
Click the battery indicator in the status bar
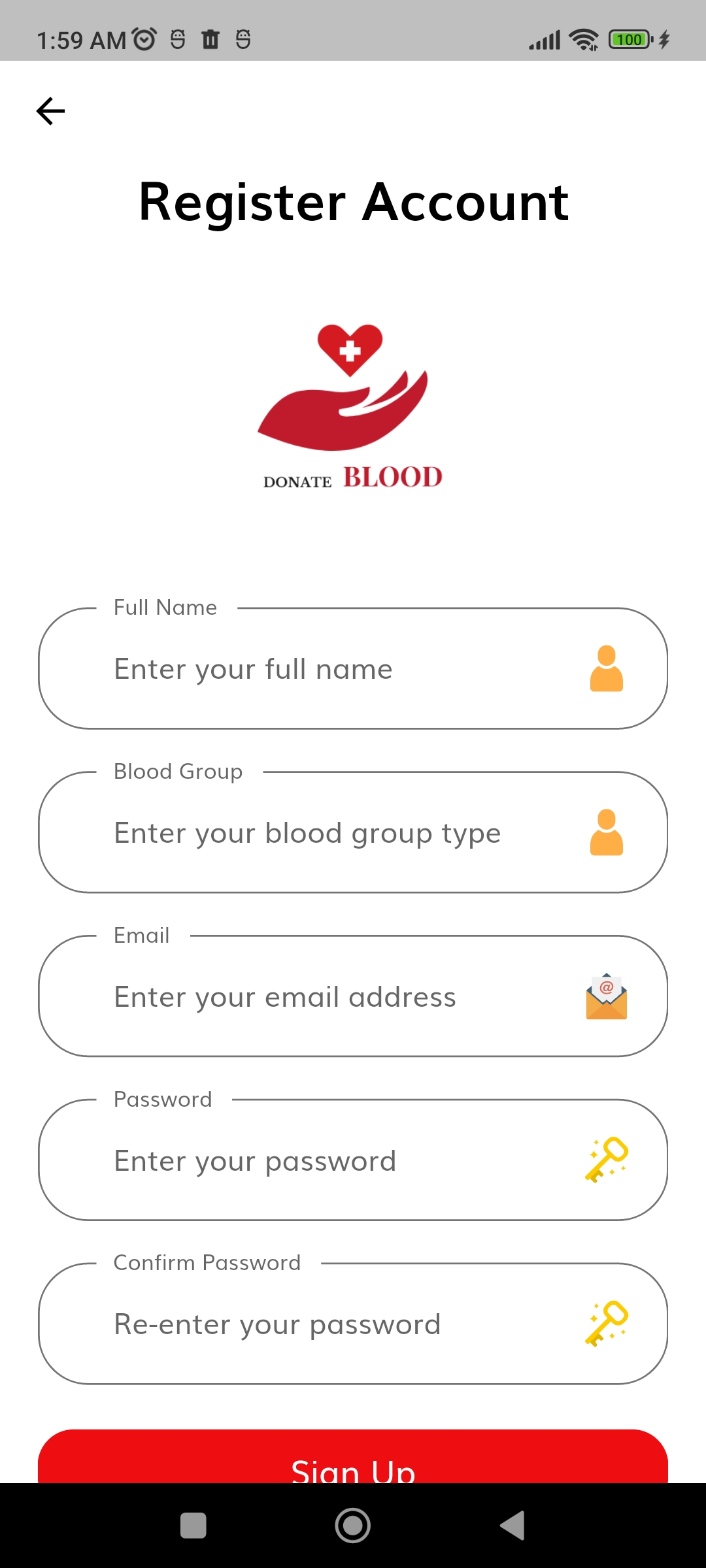(x=629, y=39)
